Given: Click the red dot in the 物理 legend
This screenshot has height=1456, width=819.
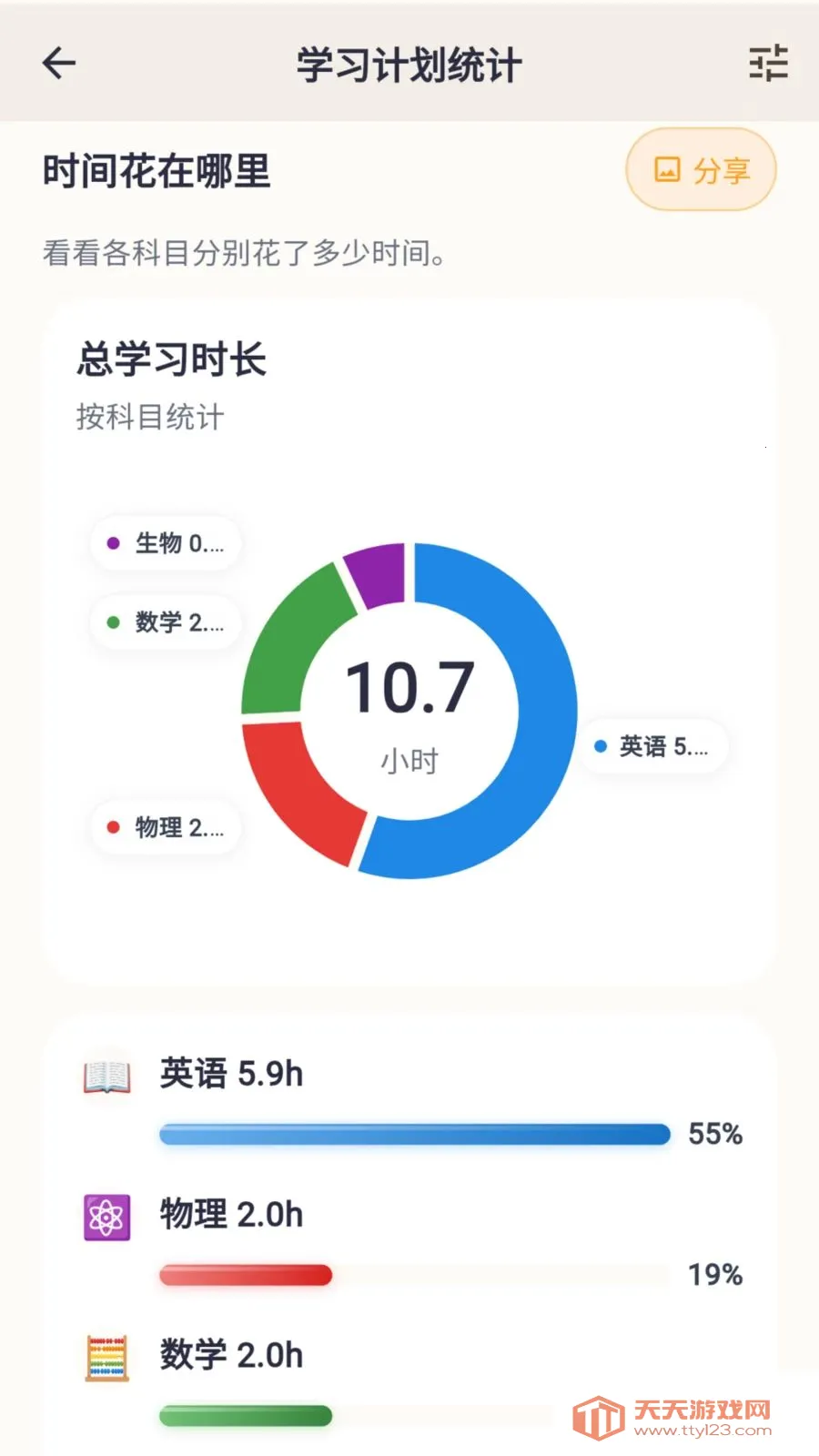Looking at the screenshot, I should (114, 826).
